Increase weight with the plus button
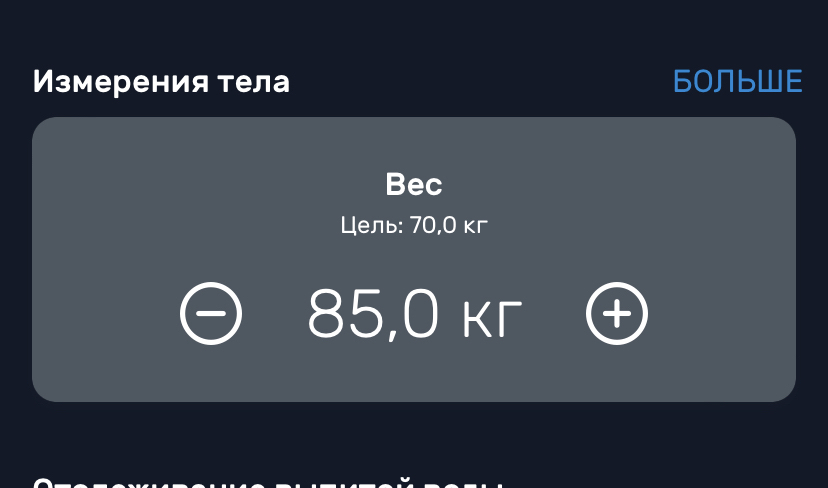828x488 pixels. 616,314
